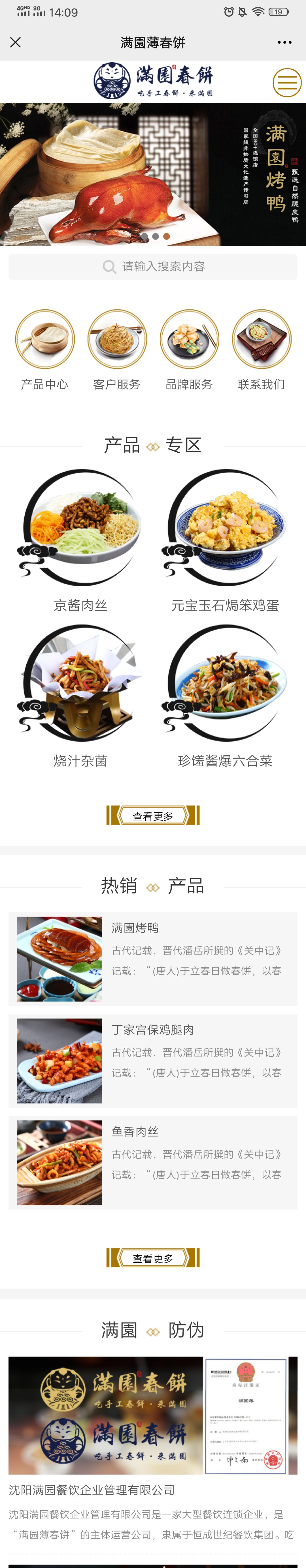
Task: Open 品牌服务 section
Action: pos(189,349)
